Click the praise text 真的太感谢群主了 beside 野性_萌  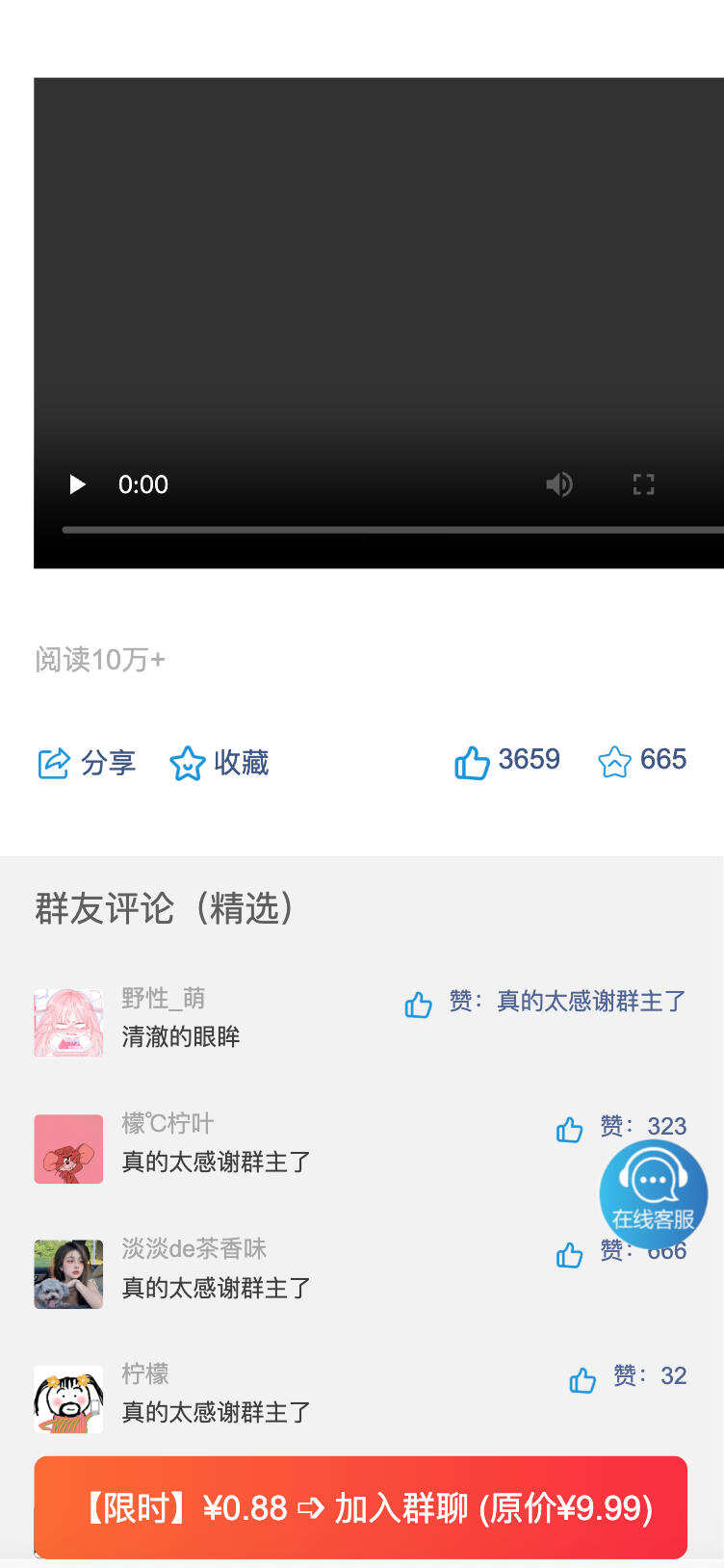(590, 1002)
